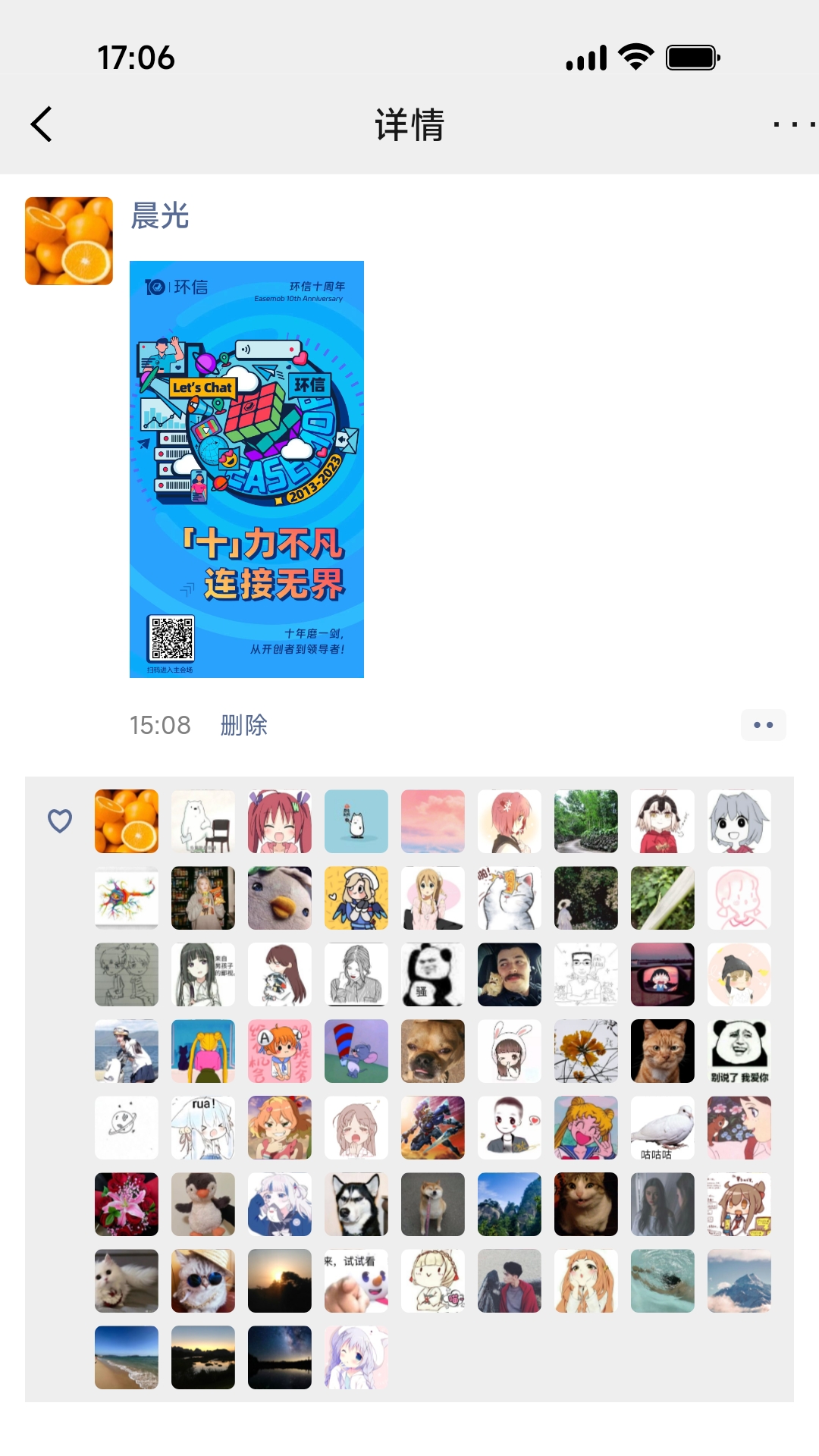Open the dove avatar labeled 咕咕咕
This screenshot has height=1456, width=819.
(x=663, y=1128)
